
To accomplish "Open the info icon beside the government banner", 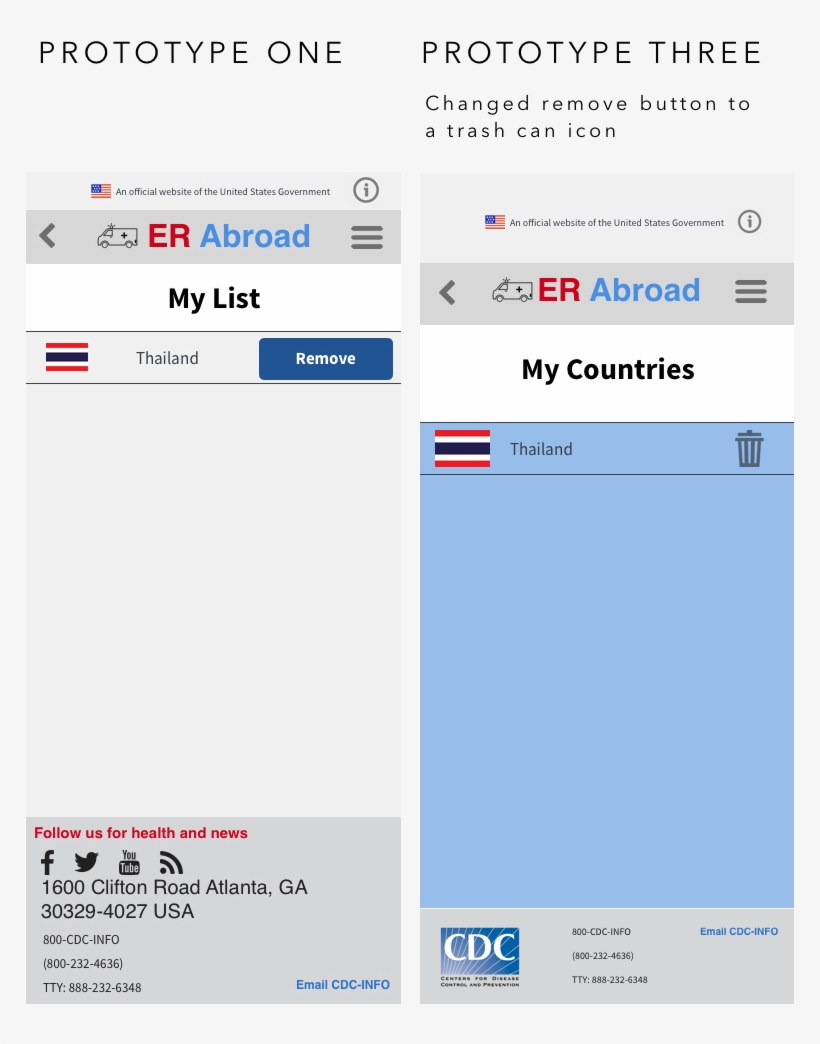I will click(365, 190).
